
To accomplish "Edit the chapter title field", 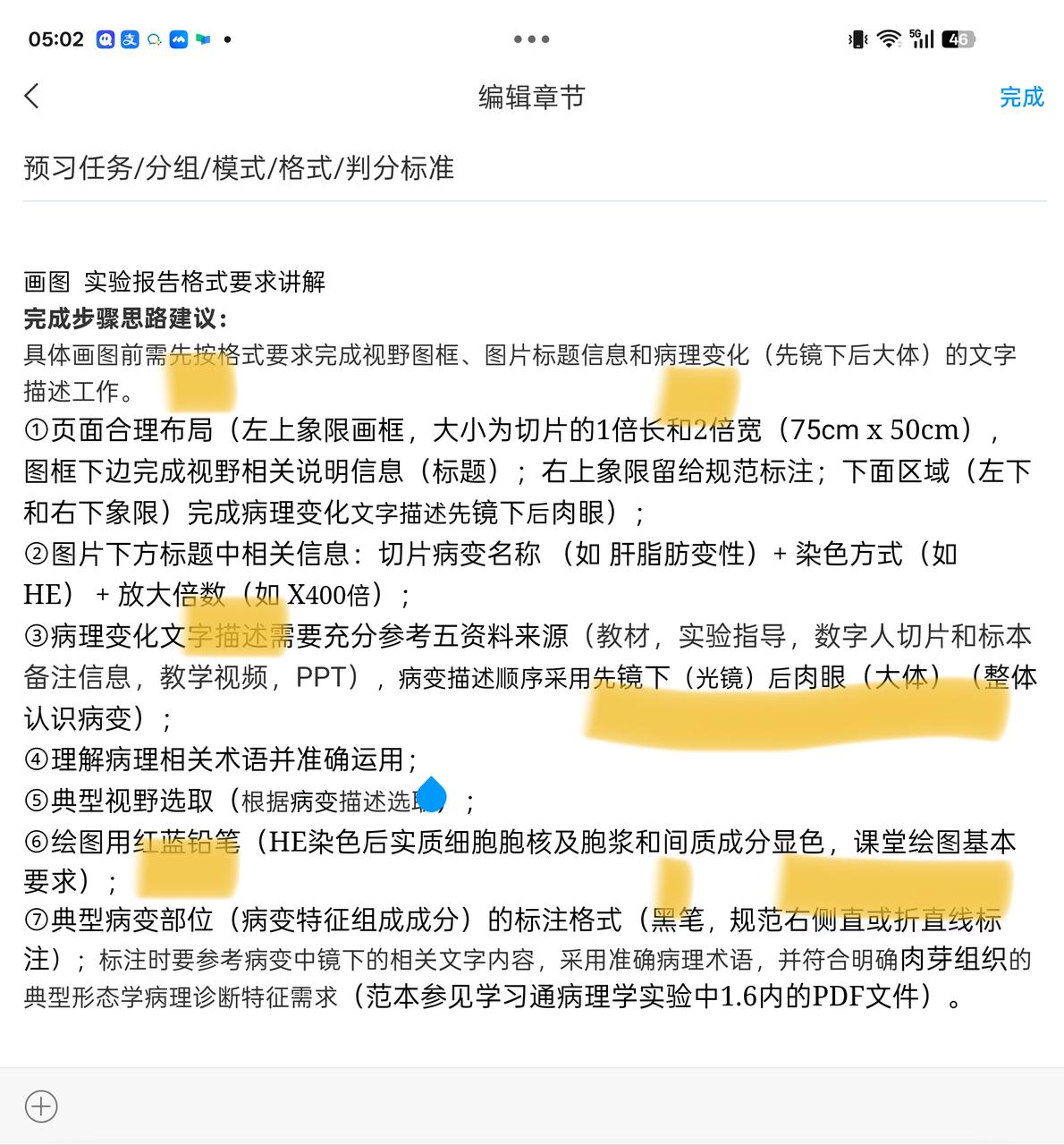I will [533, 168].
